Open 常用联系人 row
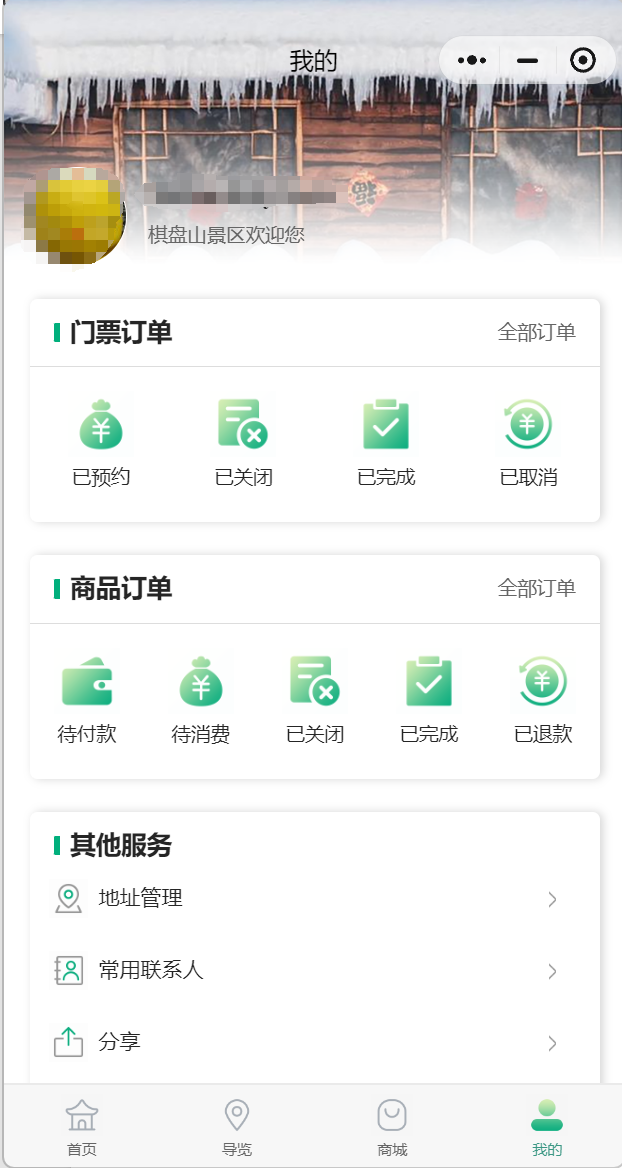Screen dimensions: 622x1168 [314, 971]
